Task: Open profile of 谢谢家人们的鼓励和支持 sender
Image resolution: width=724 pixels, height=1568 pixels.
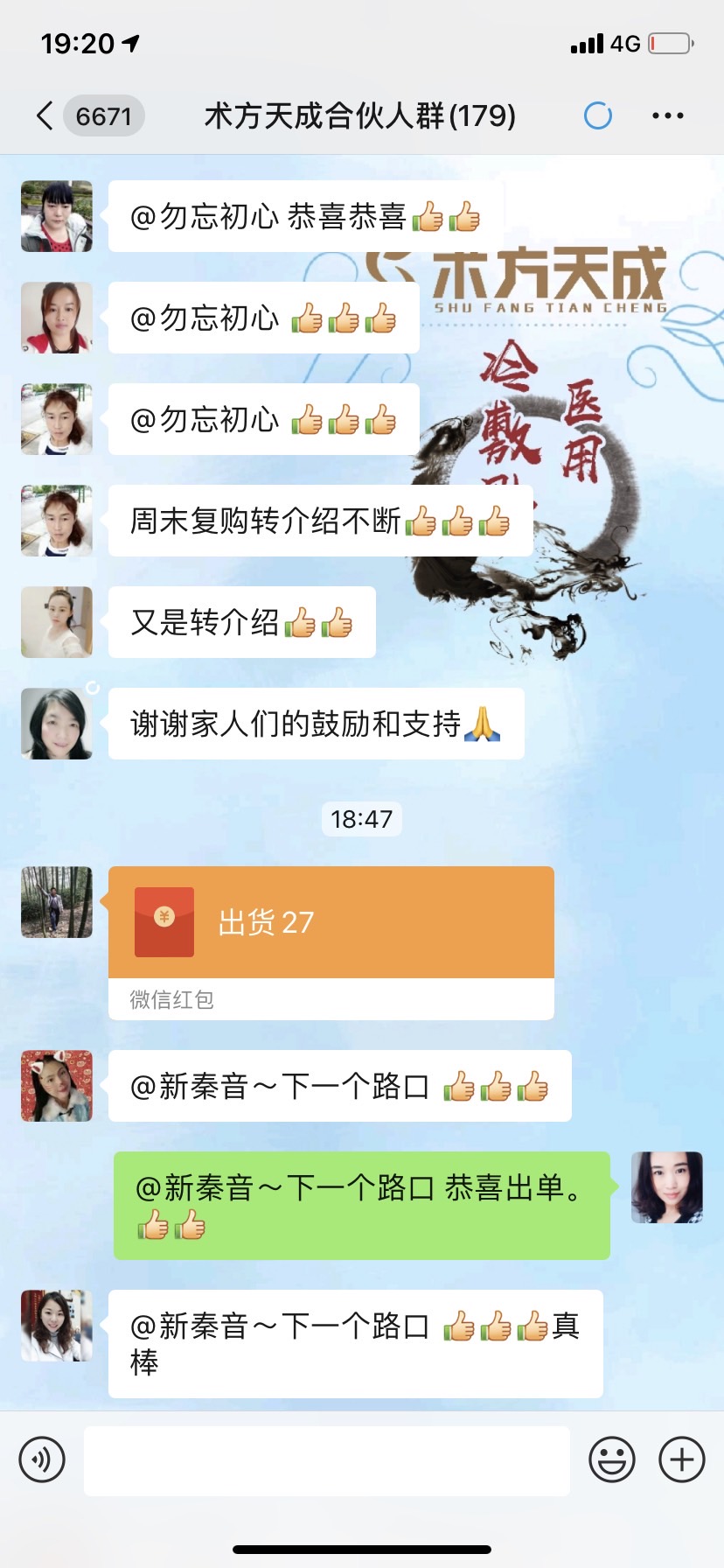Action: pyautogui.click(x=57, y=724)
